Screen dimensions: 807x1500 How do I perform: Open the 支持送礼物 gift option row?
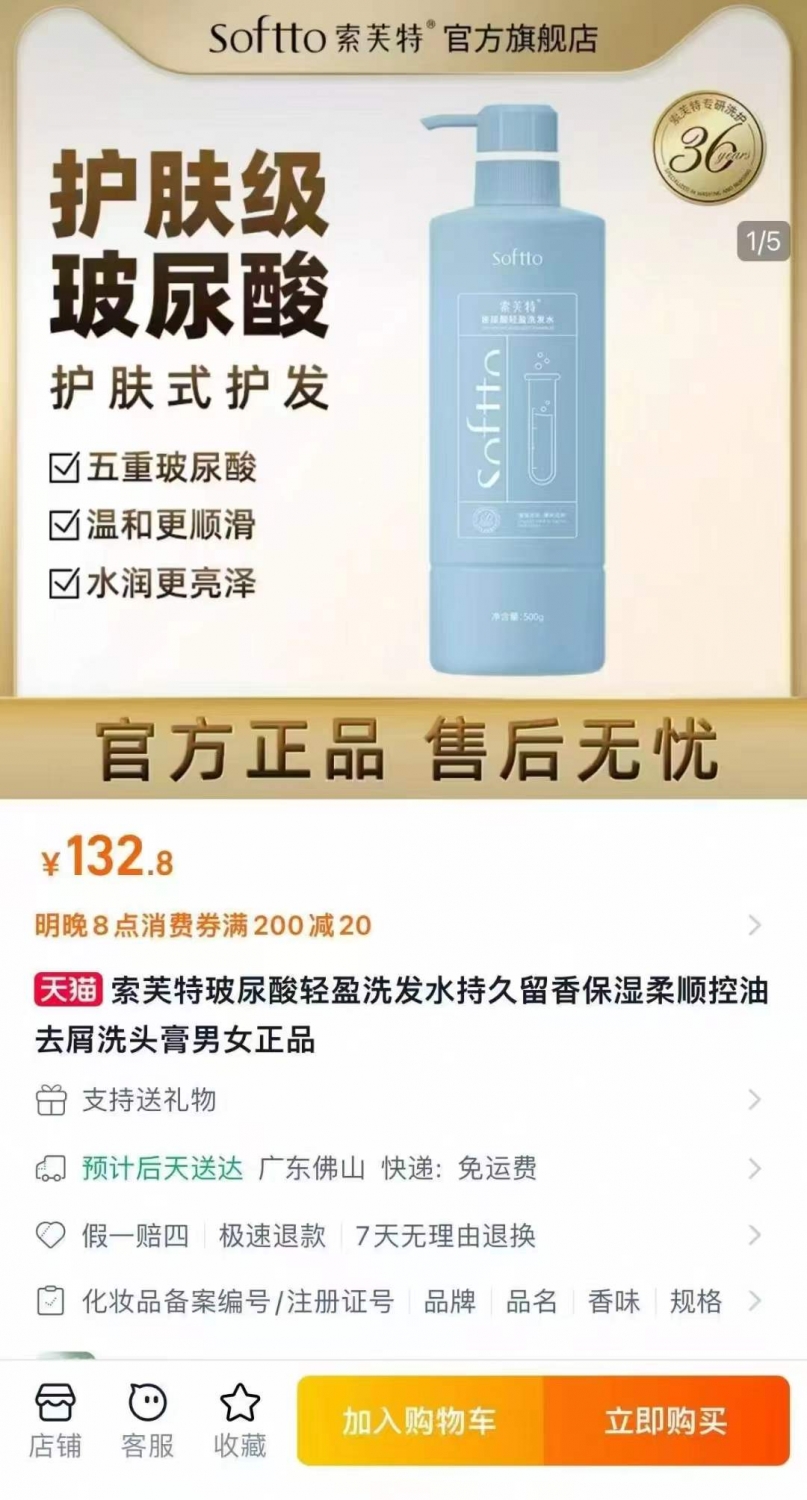click(x=403, y=1101)
